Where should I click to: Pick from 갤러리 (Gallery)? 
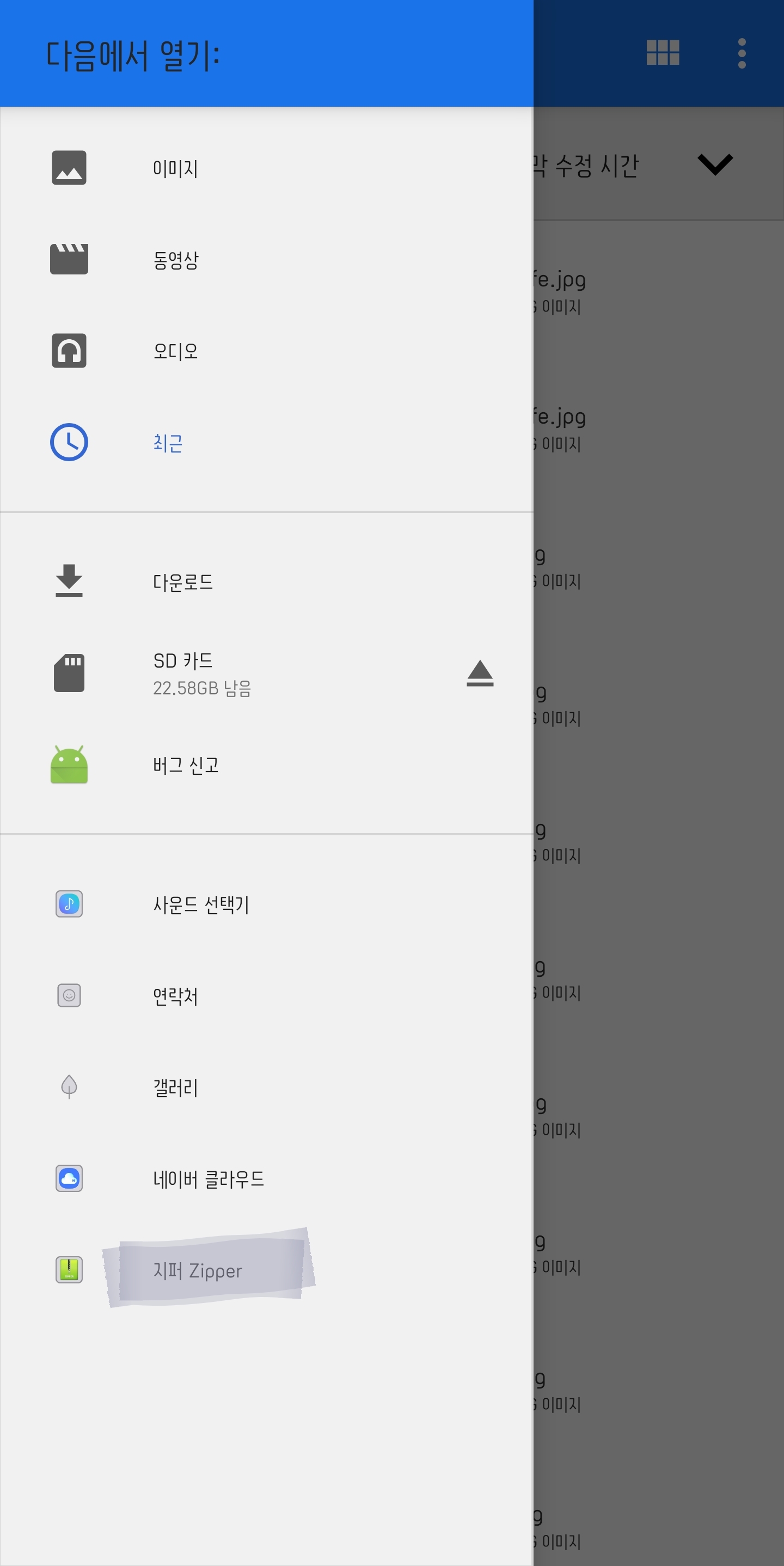[176, 1087]
